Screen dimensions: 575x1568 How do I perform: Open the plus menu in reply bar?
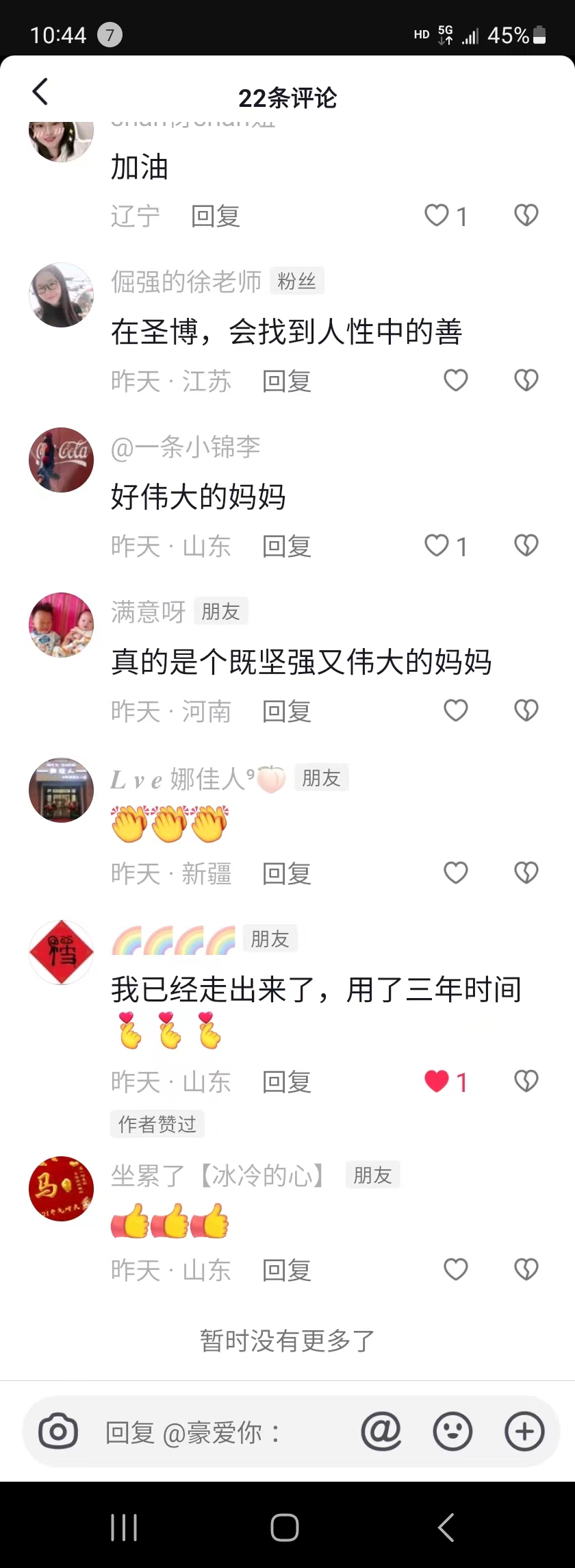pyautogui.click(x=524, y=1431)
